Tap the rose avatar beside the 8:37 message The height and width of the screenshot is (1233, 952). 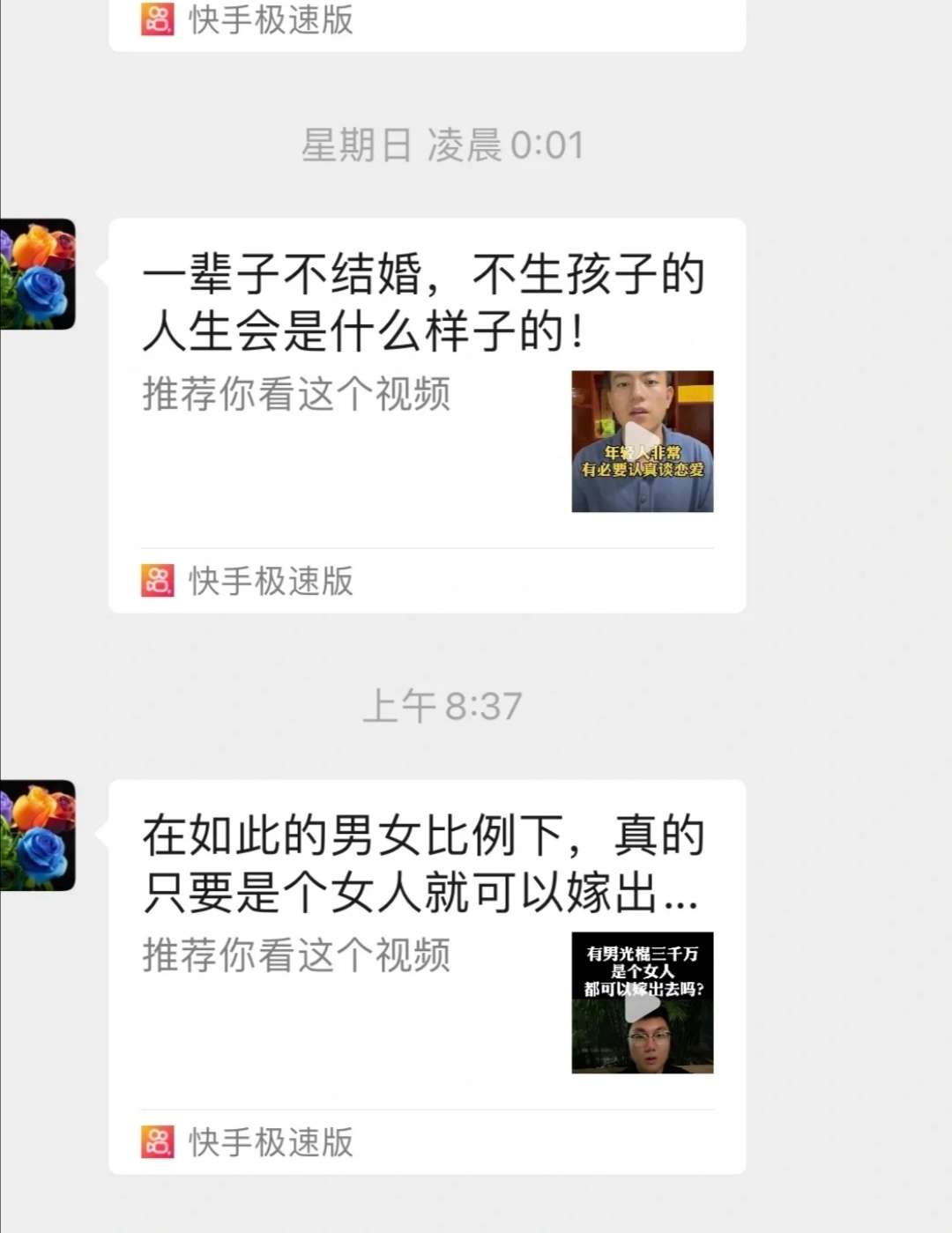tap(38, 835)
